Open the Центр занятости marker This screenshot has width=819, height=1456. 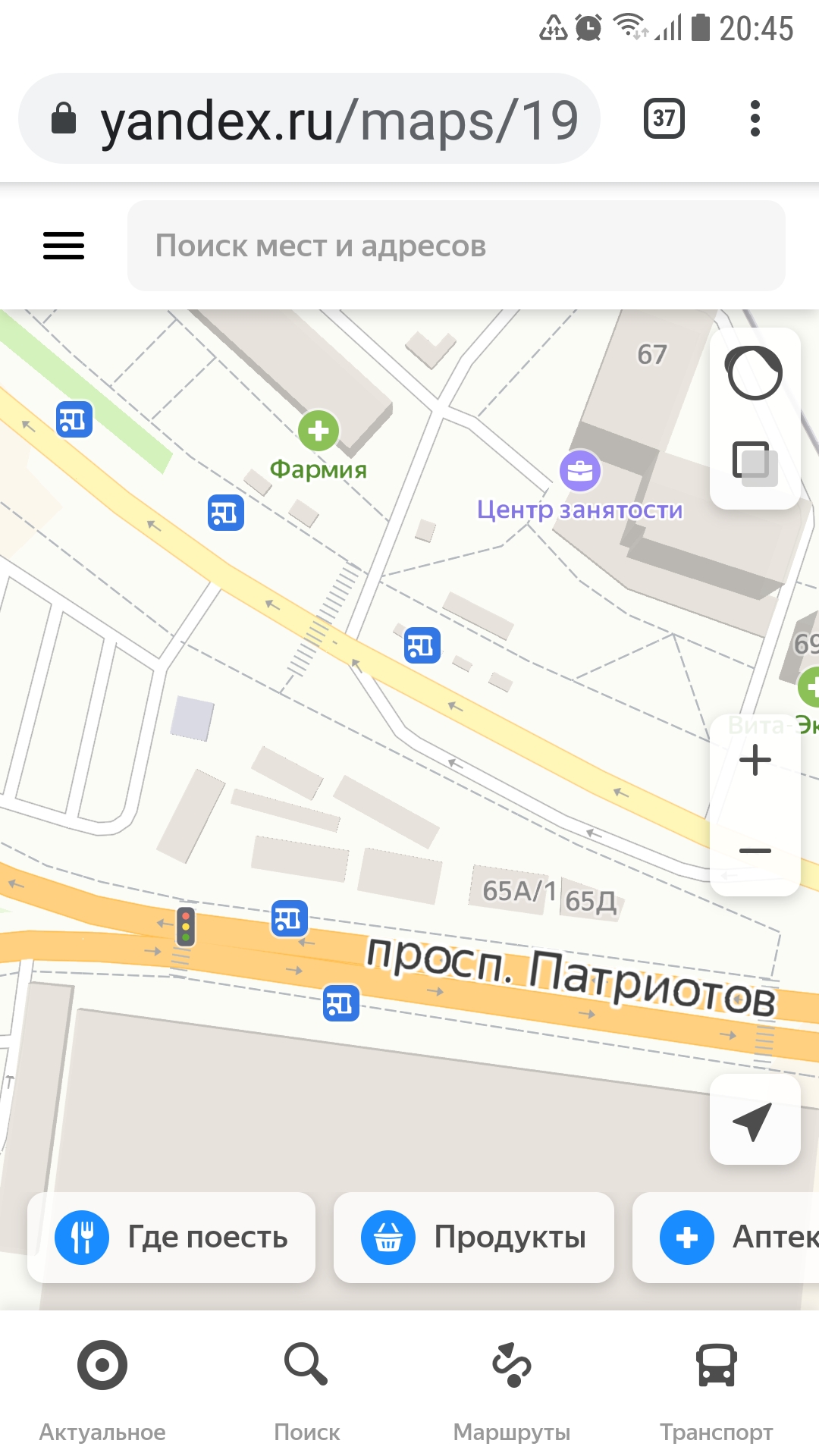[x=580, y=471]
